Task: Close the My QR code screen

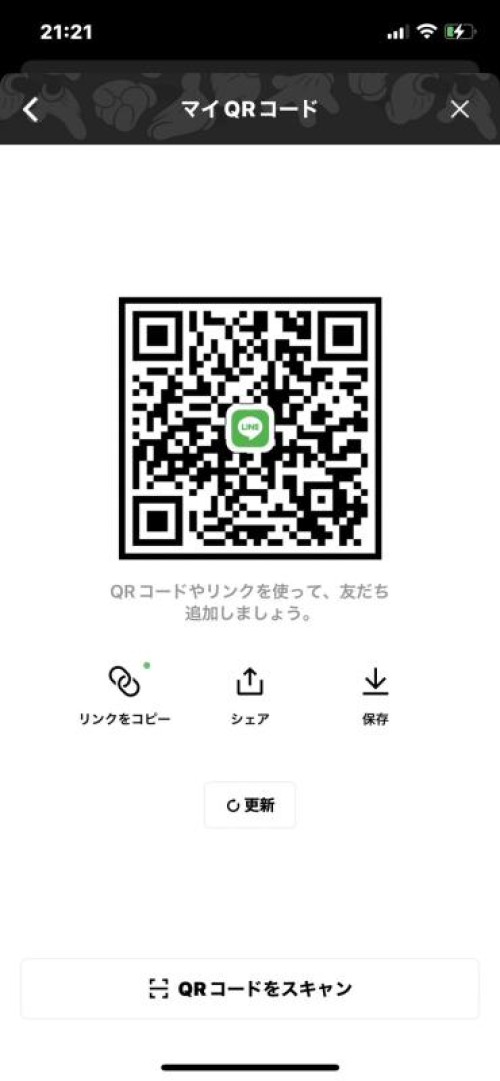Action: point(459,109)
